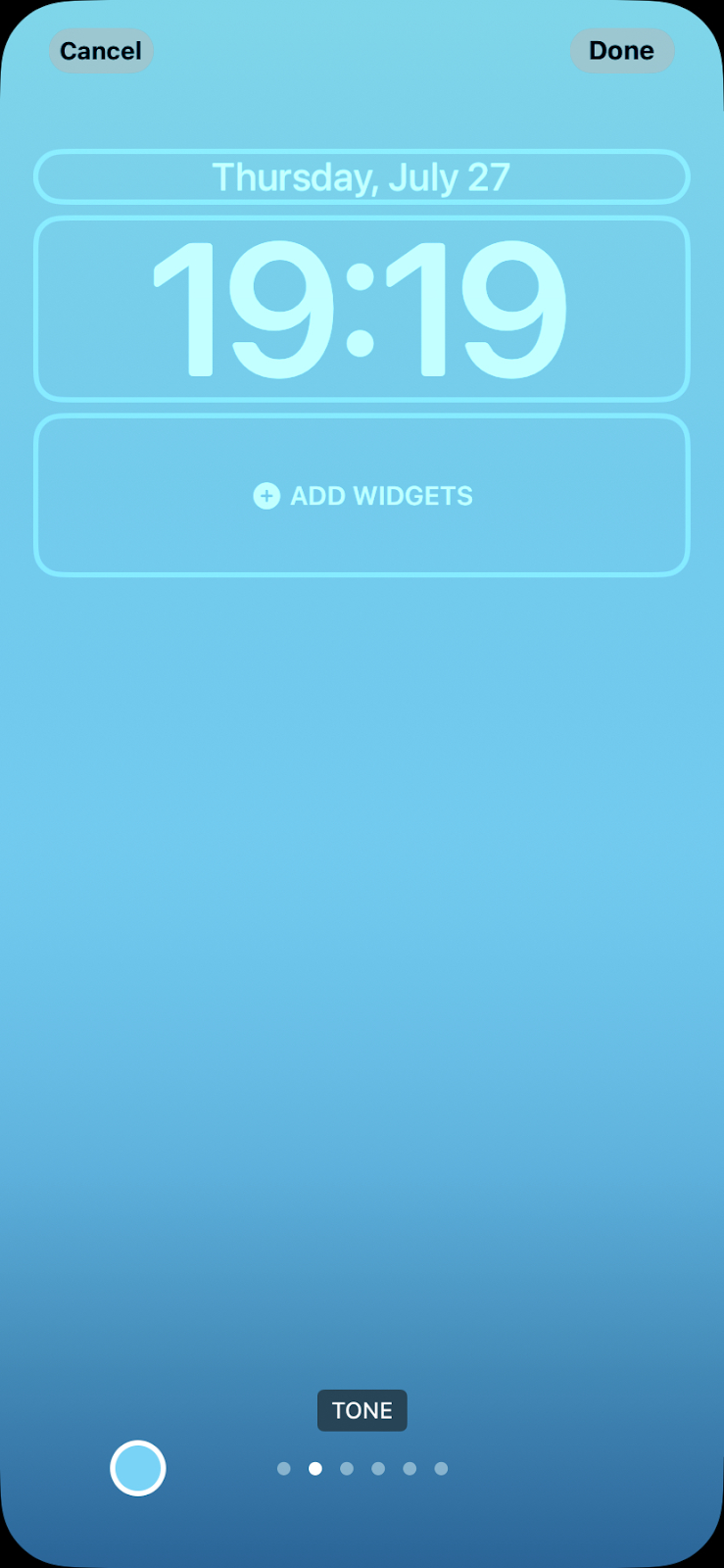The image size is (724, 1568).
Task: Tap Add Widgets below the clock
Action: (362, 496)
